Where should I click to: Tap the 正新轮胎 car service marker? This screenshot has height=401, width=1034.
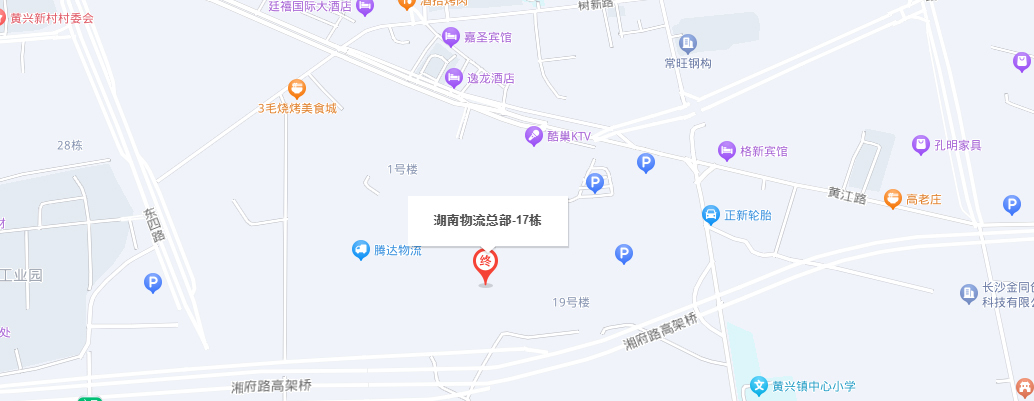pyautogui.click(x=710, y=214)
